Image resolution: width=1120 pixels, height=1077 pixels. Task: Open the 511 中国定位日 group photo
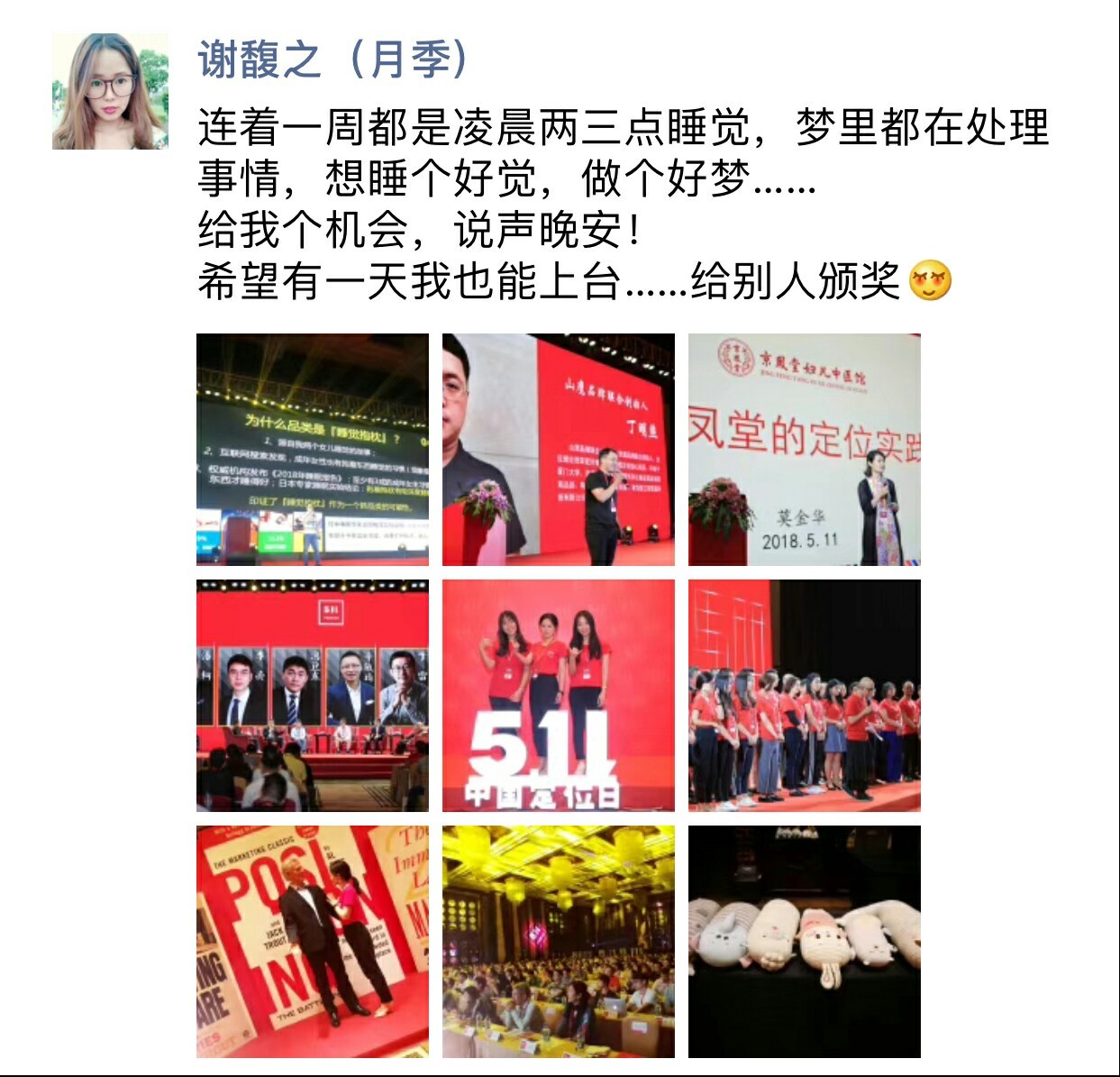[x=558, y=695]
